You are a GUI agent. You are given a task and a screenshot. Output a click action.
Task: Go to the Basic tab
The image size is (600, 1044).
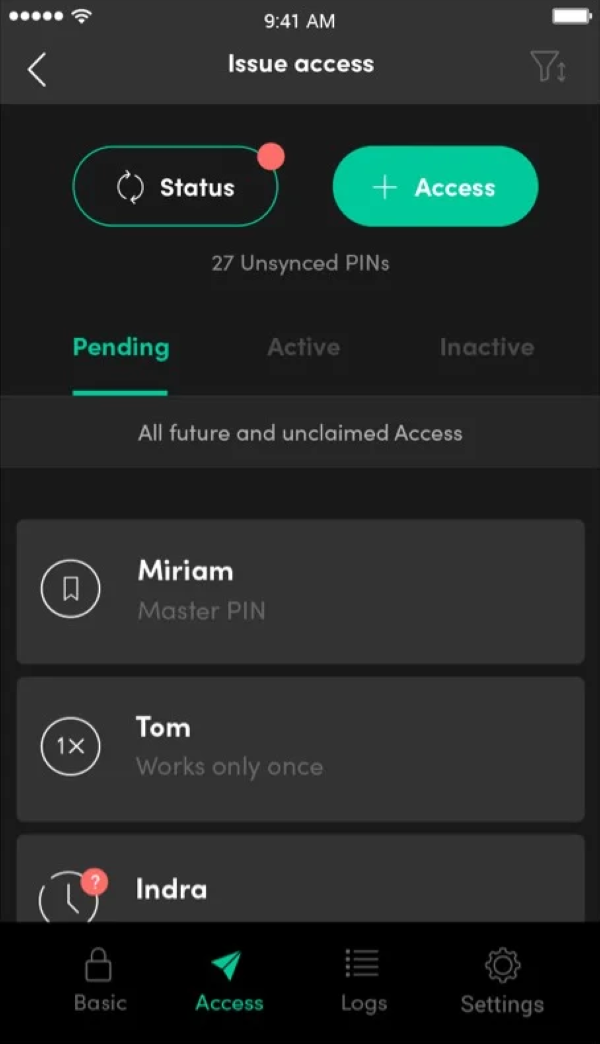(x=100, y=980)
